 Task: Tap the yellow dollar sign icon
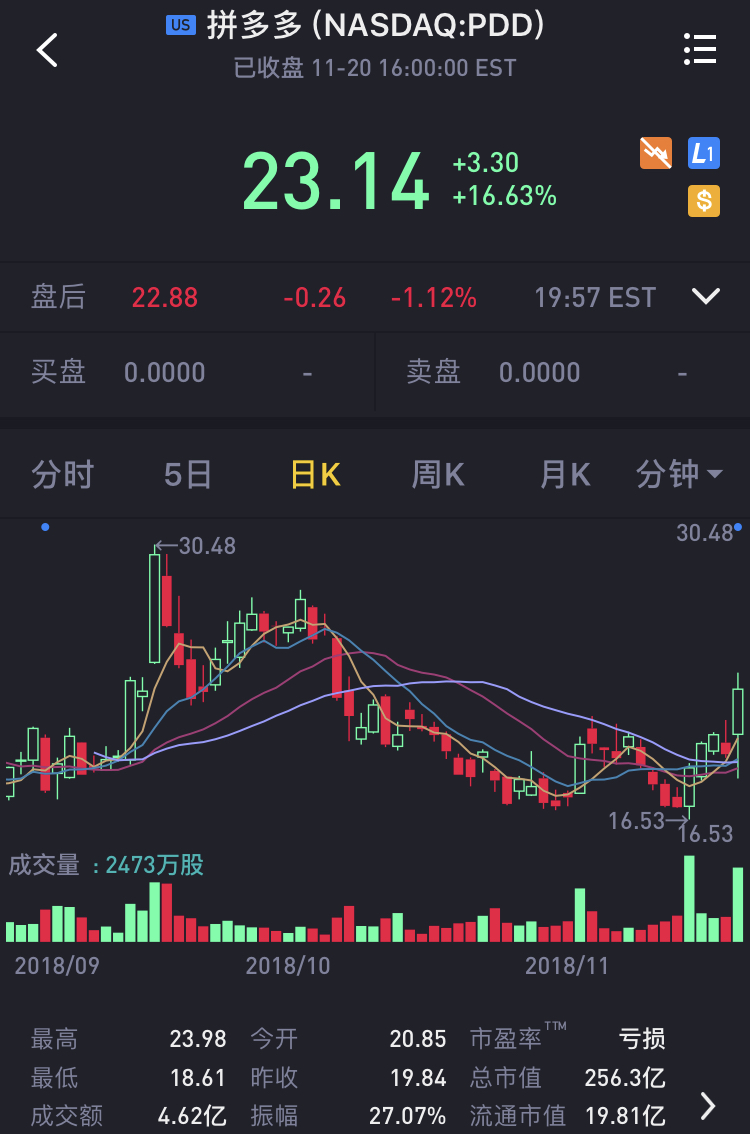[704, 201]
